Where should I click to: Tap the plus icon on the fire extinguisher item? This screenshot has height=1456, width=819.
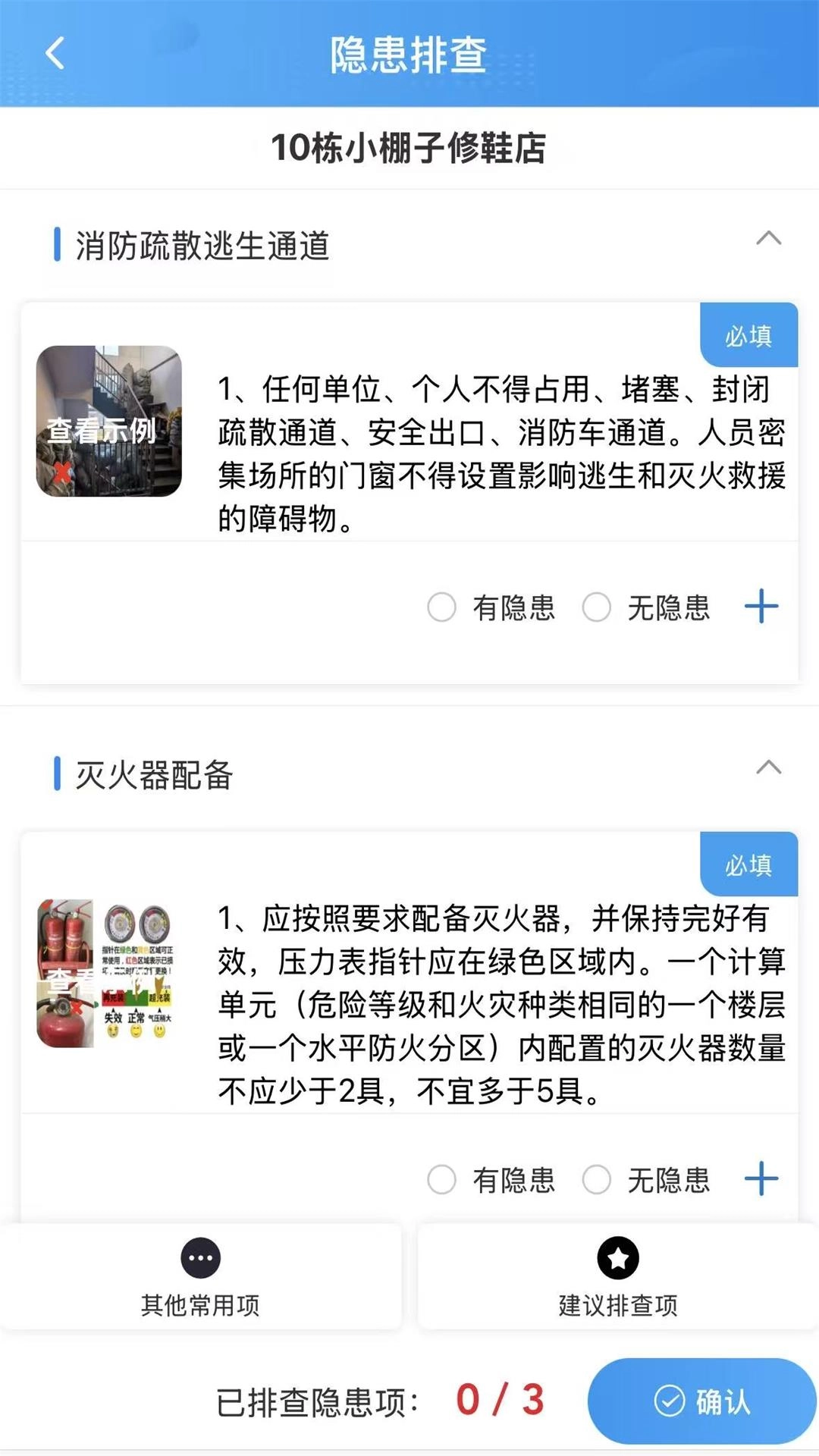761,1178
